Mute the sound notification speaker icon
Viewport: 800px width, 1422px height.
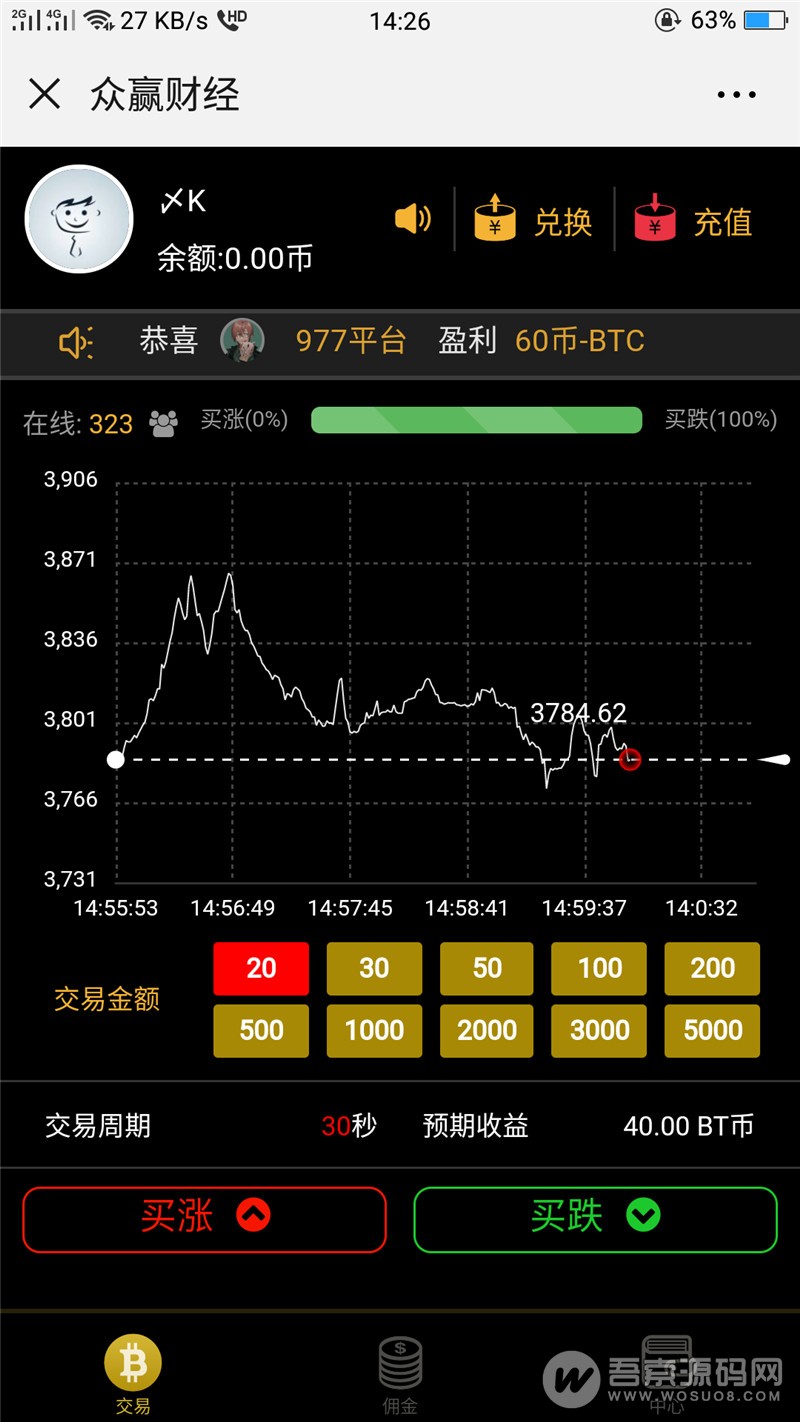pyautogui.click(x=413, y=220)
